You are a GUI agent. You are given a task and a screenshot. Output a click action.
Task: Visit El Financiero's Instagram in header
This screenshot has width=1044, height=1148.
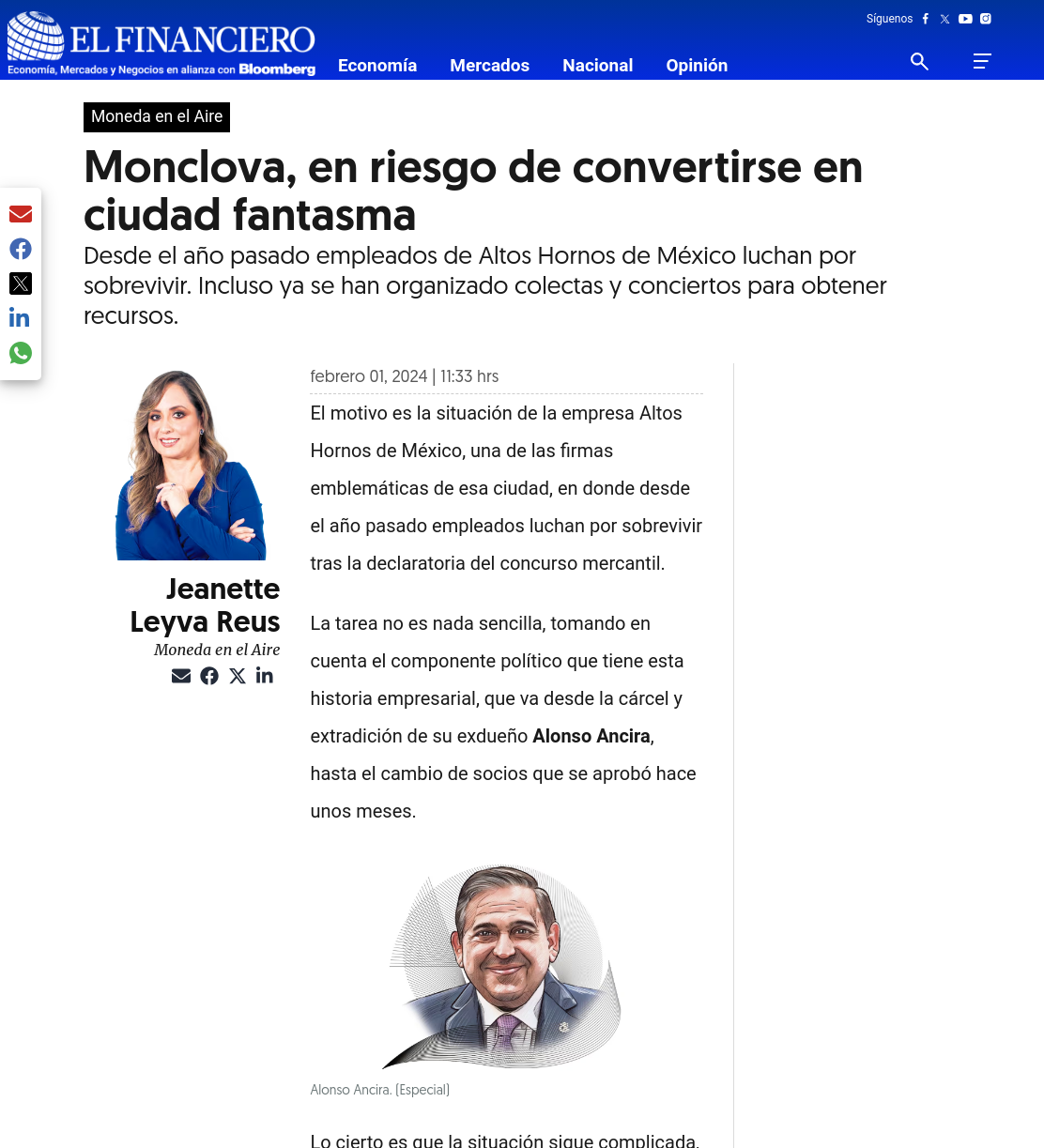click(986, 19)
